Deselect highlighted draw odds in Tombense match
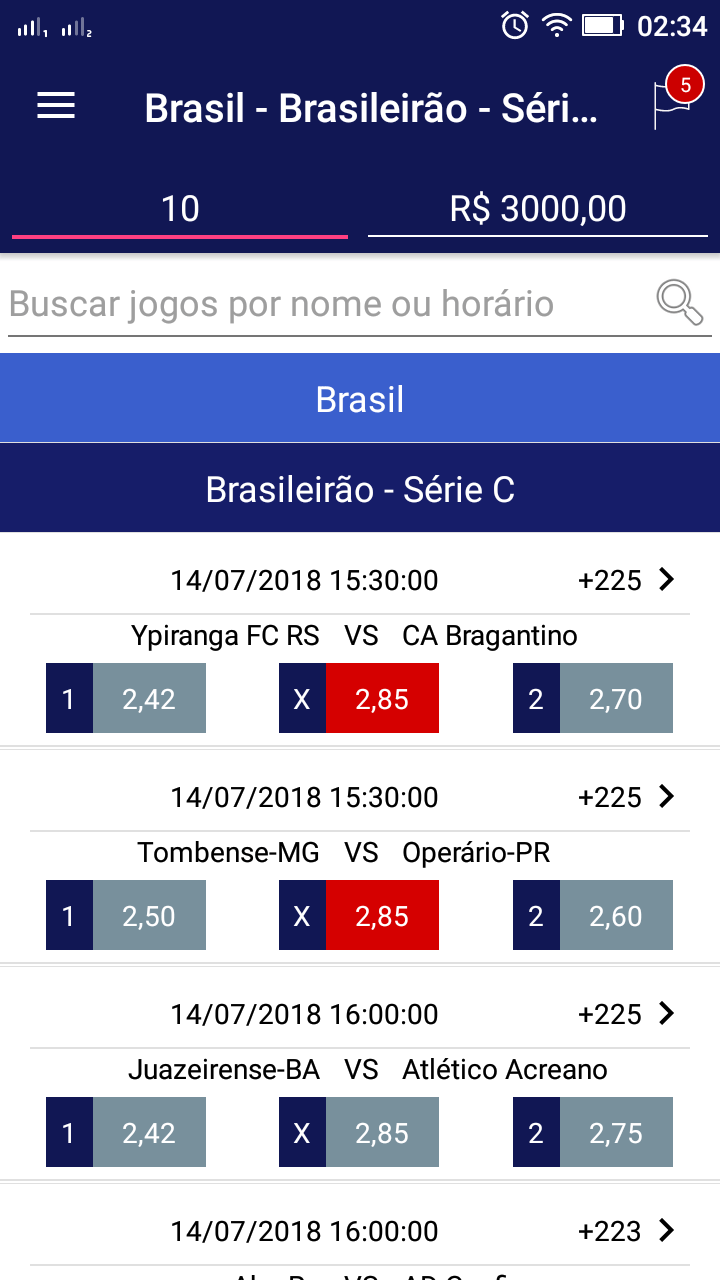This screenshot has width=720, height=1280. 358,915
